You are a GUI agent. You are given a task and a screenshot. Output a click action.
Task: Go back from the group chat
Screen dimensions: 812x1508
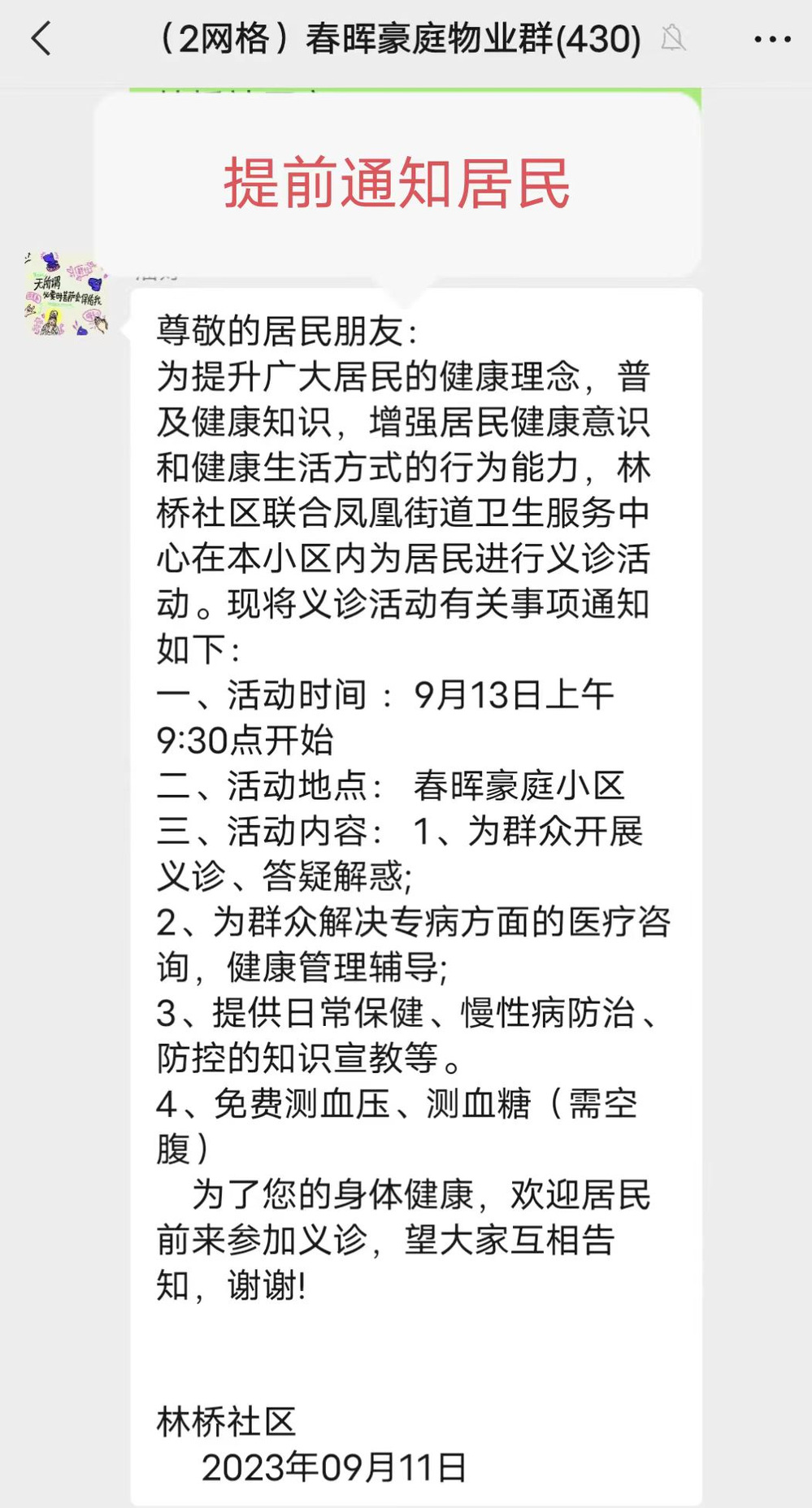(x=41, y=38)
